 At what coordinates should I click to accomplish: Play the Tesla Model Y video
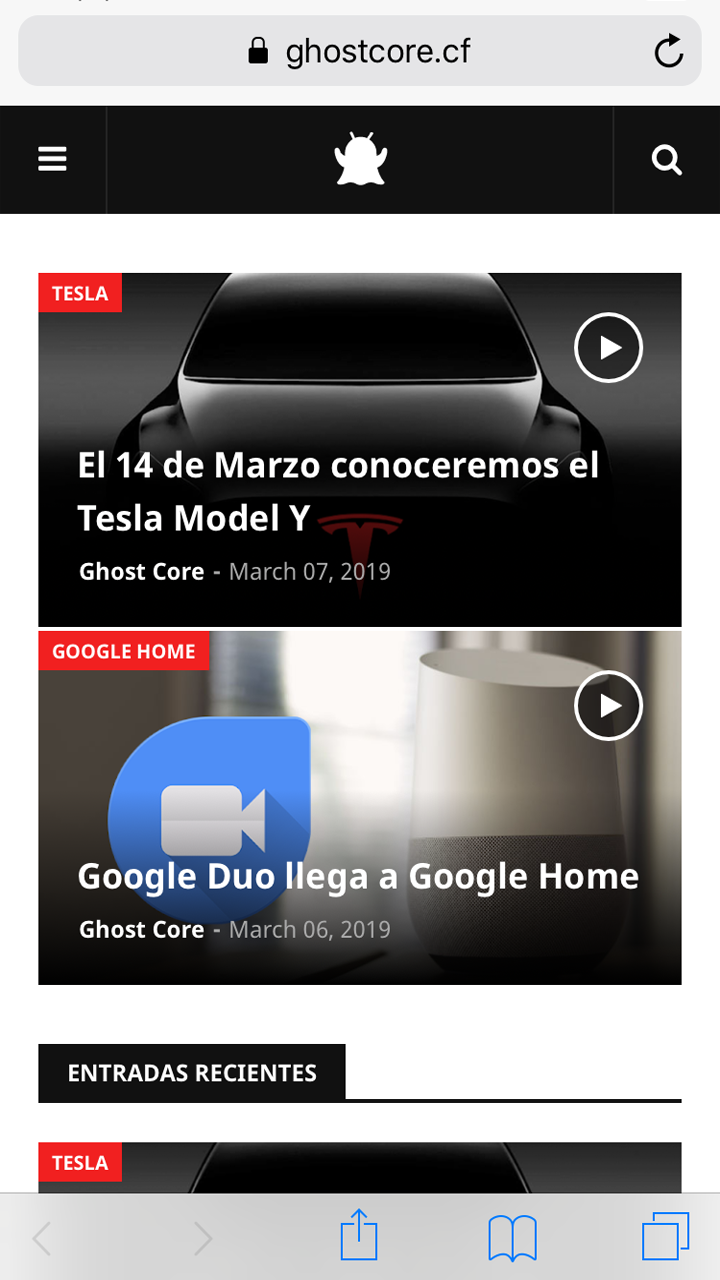coord(608,348)
